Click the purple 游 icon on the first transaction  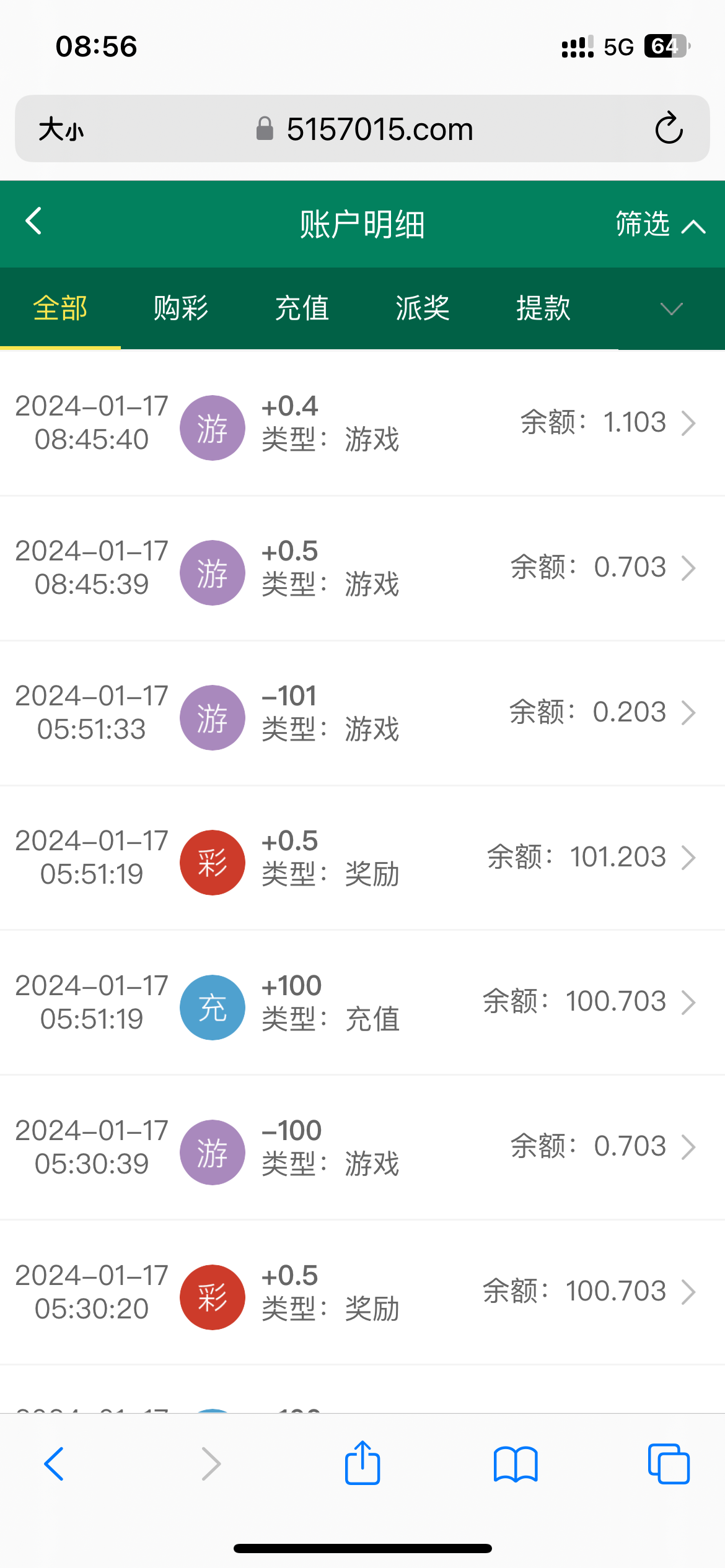pos(212,427)
